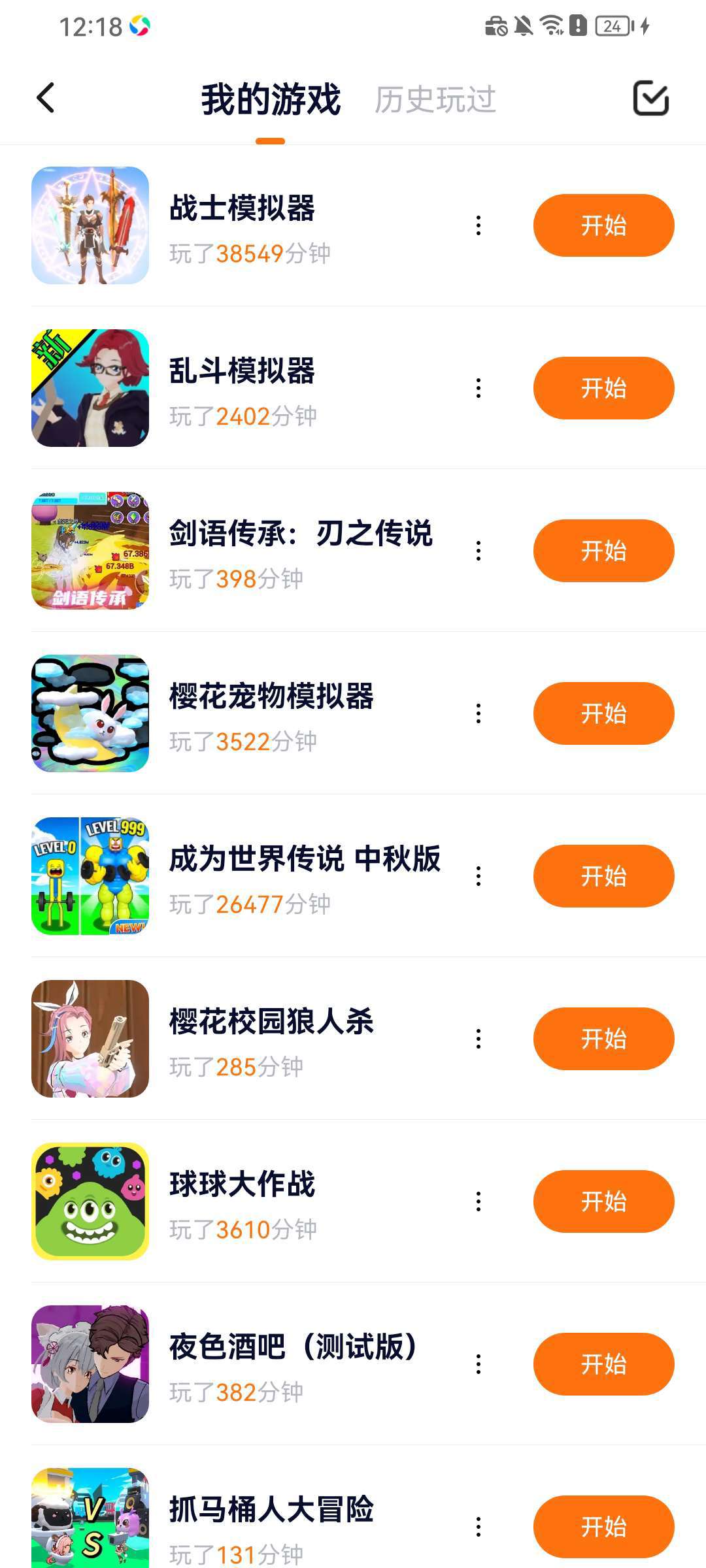Viewport: 706px width, 1568px height.
Task: Launch 樱花宠物模拟器 with its 开始 button
Action: click(x=603, y=713)
